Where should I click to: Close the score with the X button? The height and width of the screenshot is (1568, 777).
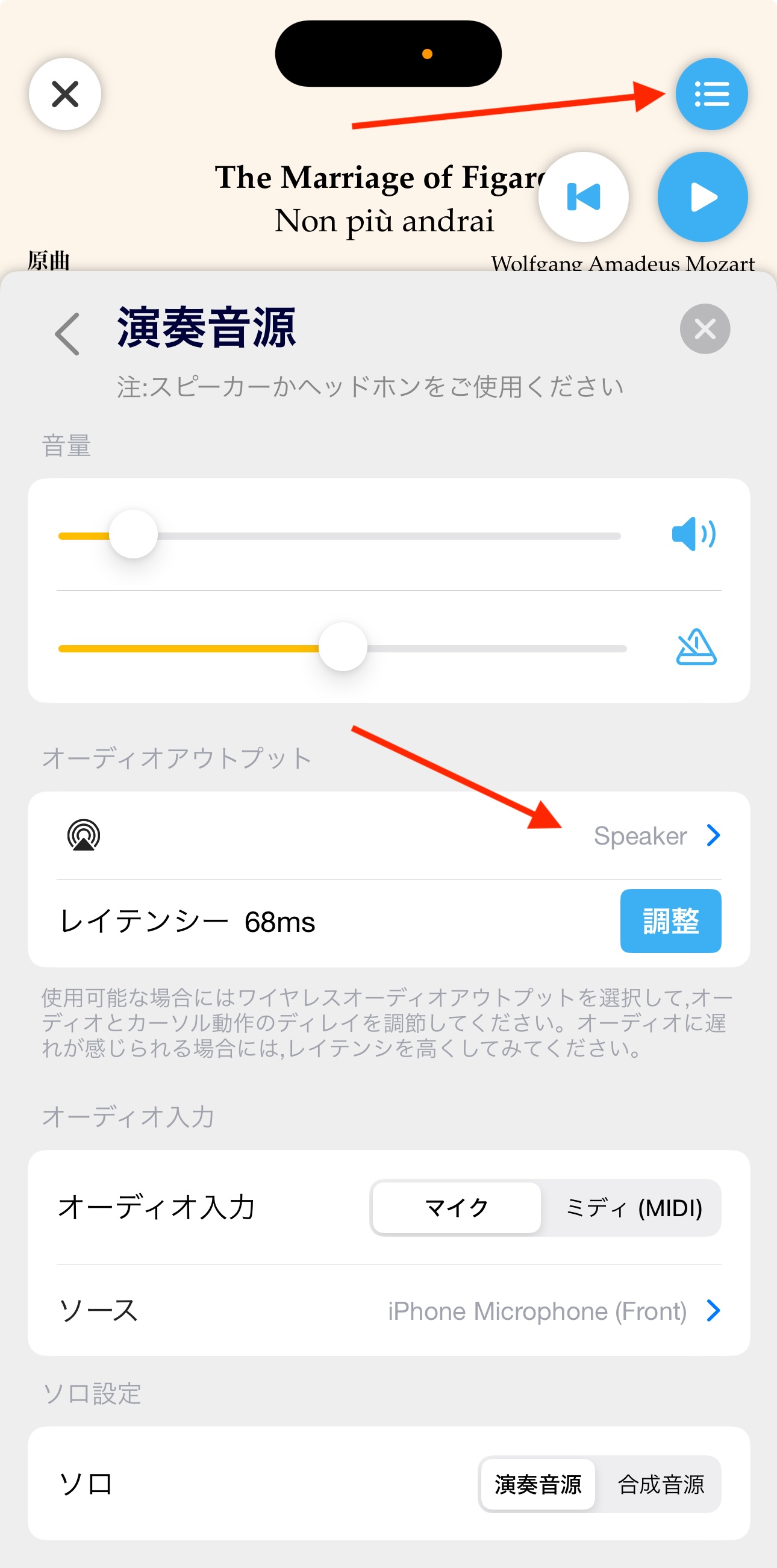coord(65,95)
